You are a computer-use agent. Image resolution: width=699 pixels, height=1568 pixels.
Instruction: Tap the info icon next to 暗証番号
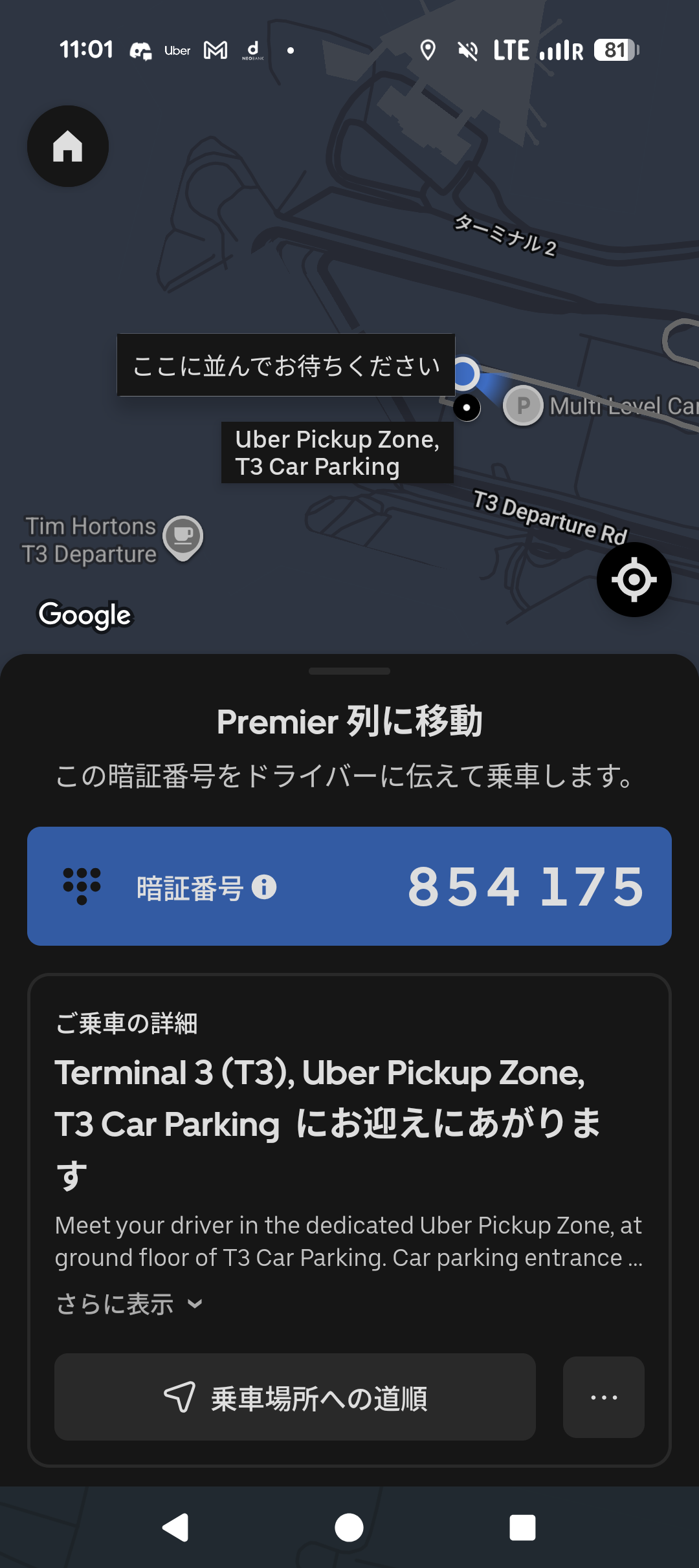(x=264, y=889)
